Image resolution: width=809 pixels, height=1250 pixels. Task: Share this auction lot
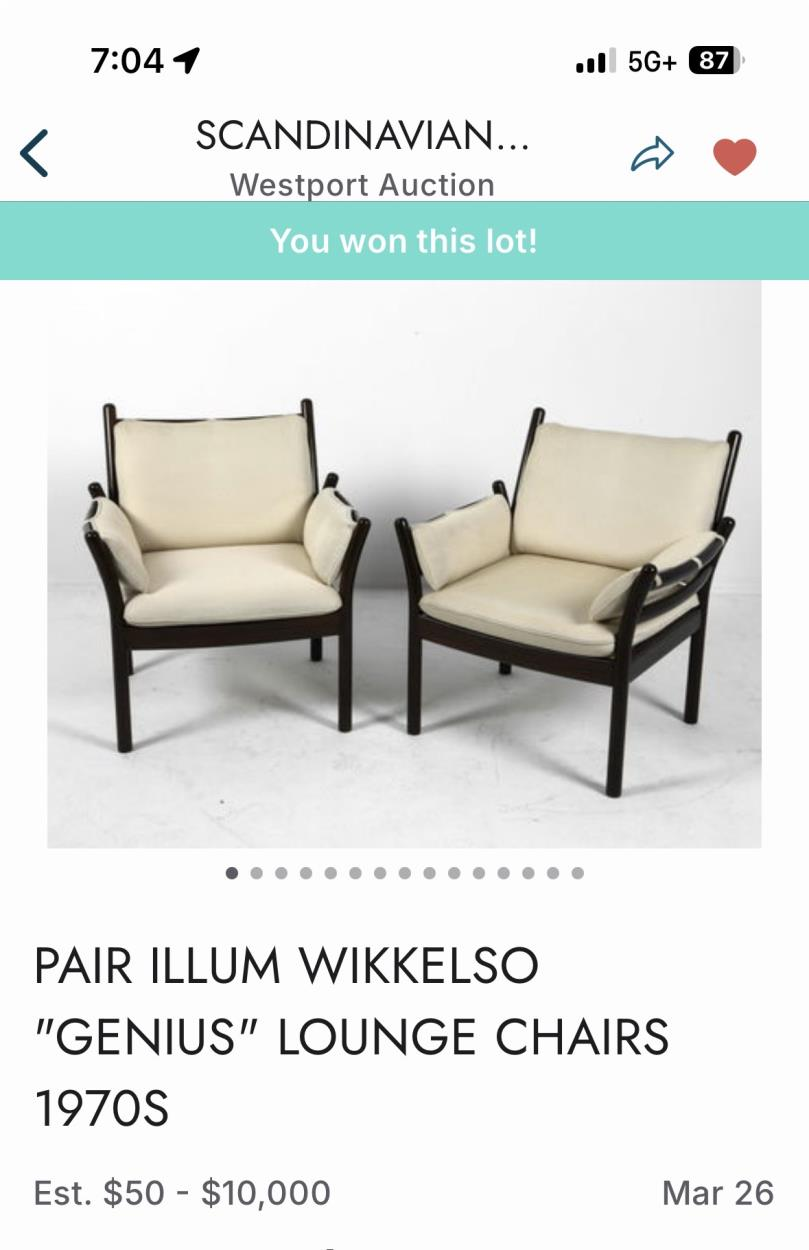click(652, 155)
